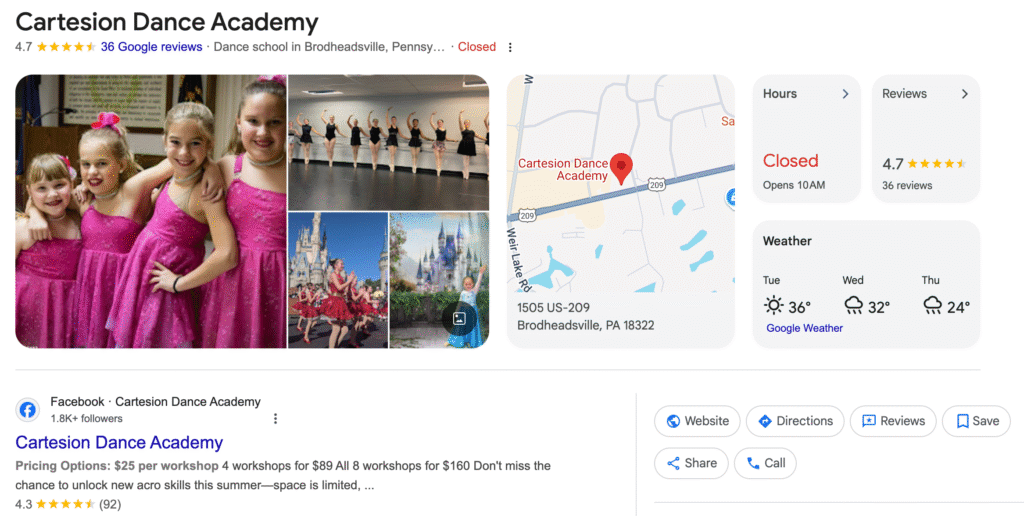Open the 36 Google reviews link
This screenshot has width=1024, height=516.
pyautogui.click(x=151, y=47)
